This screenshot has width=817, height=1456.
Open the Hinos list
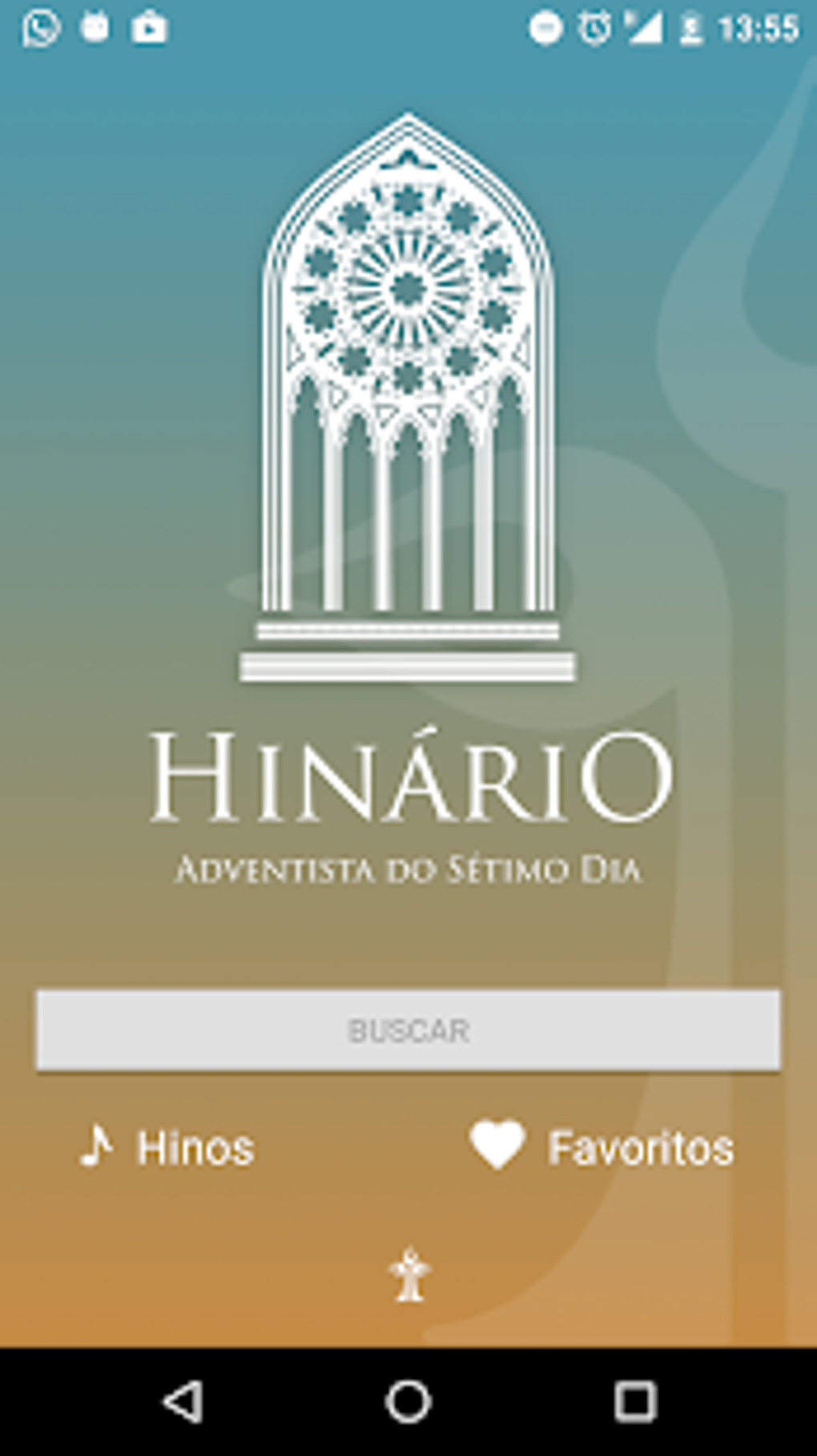tap(167, 1147)
